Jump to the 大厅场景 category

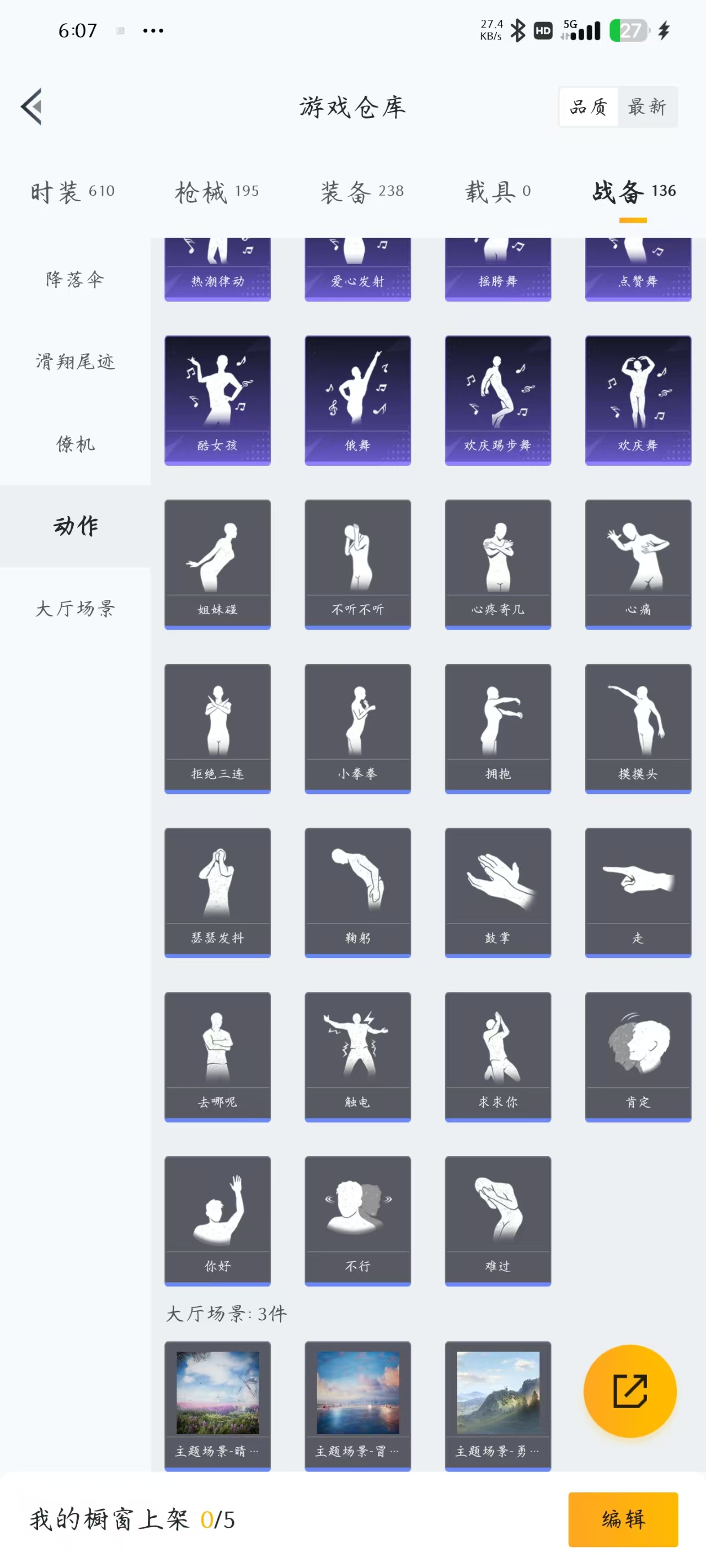(75, 608)
